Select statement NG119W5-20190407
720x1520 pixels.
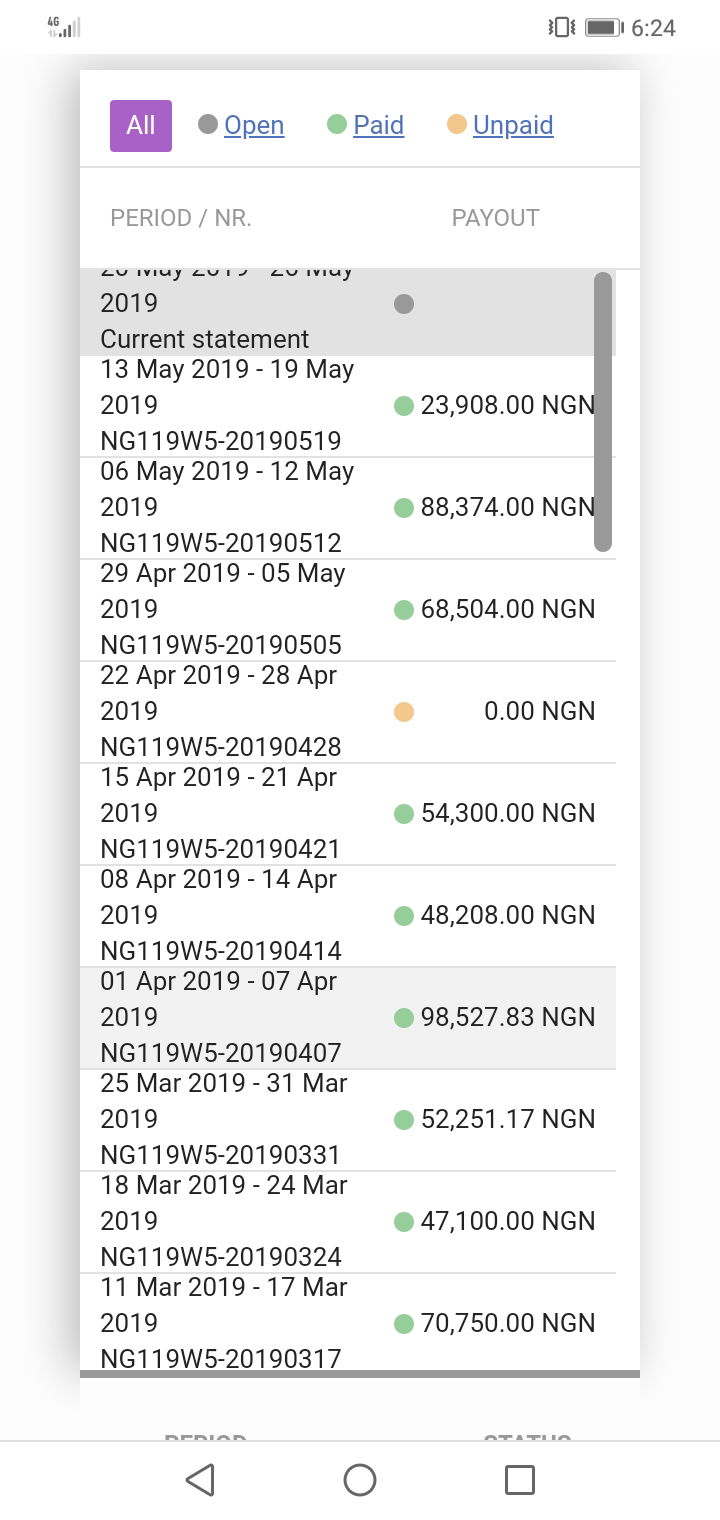tap(348, 1018)
